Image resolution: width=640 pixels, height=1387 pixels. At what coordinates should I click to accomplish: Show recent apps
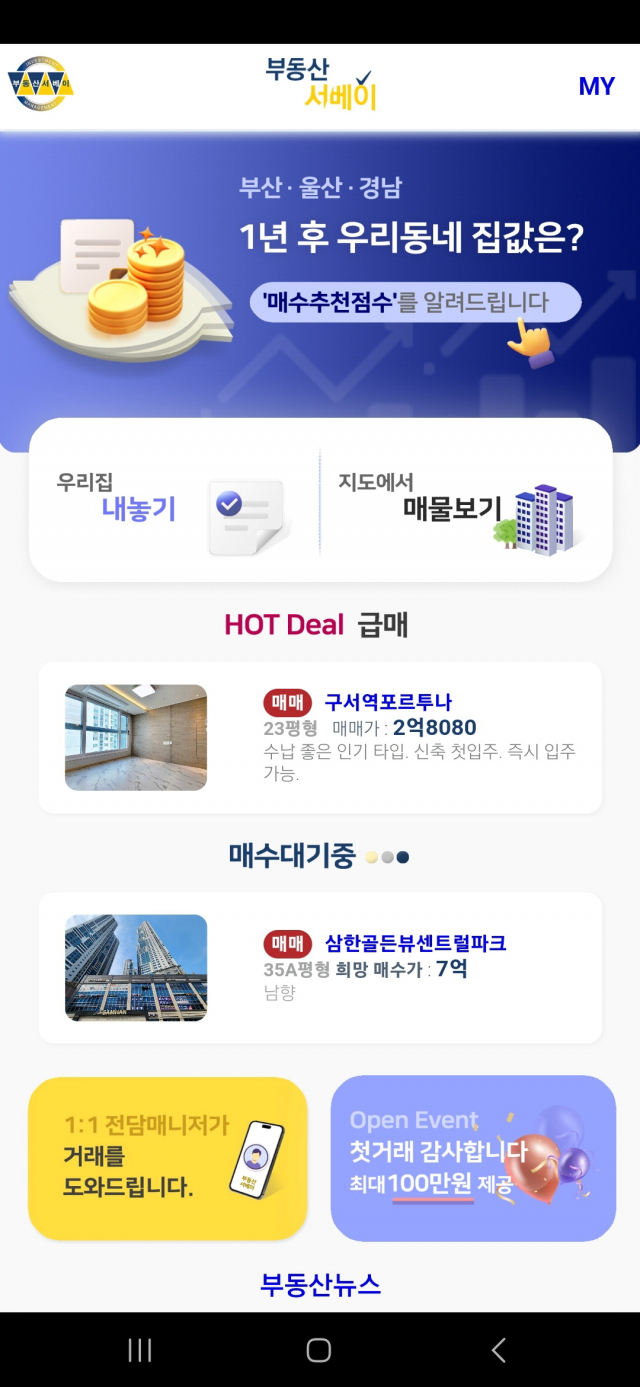(140, 1350)
